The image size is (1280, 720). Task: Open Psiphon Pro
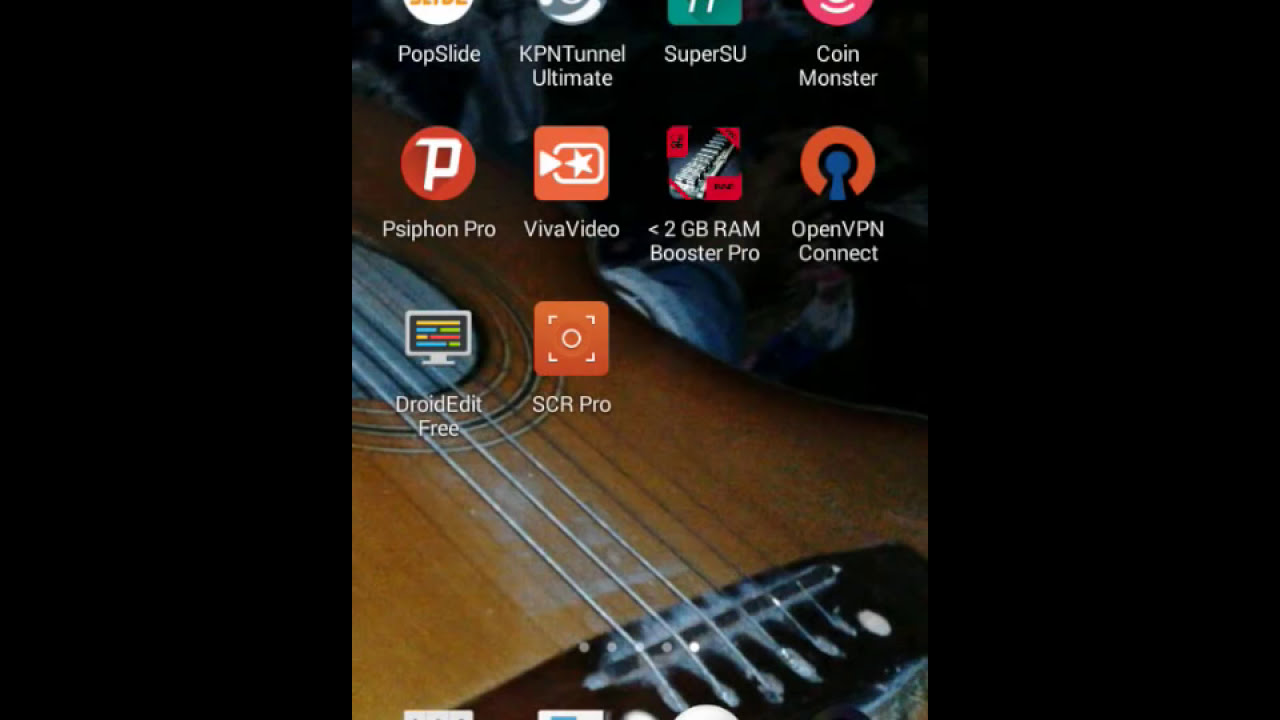tap(438, 164)
